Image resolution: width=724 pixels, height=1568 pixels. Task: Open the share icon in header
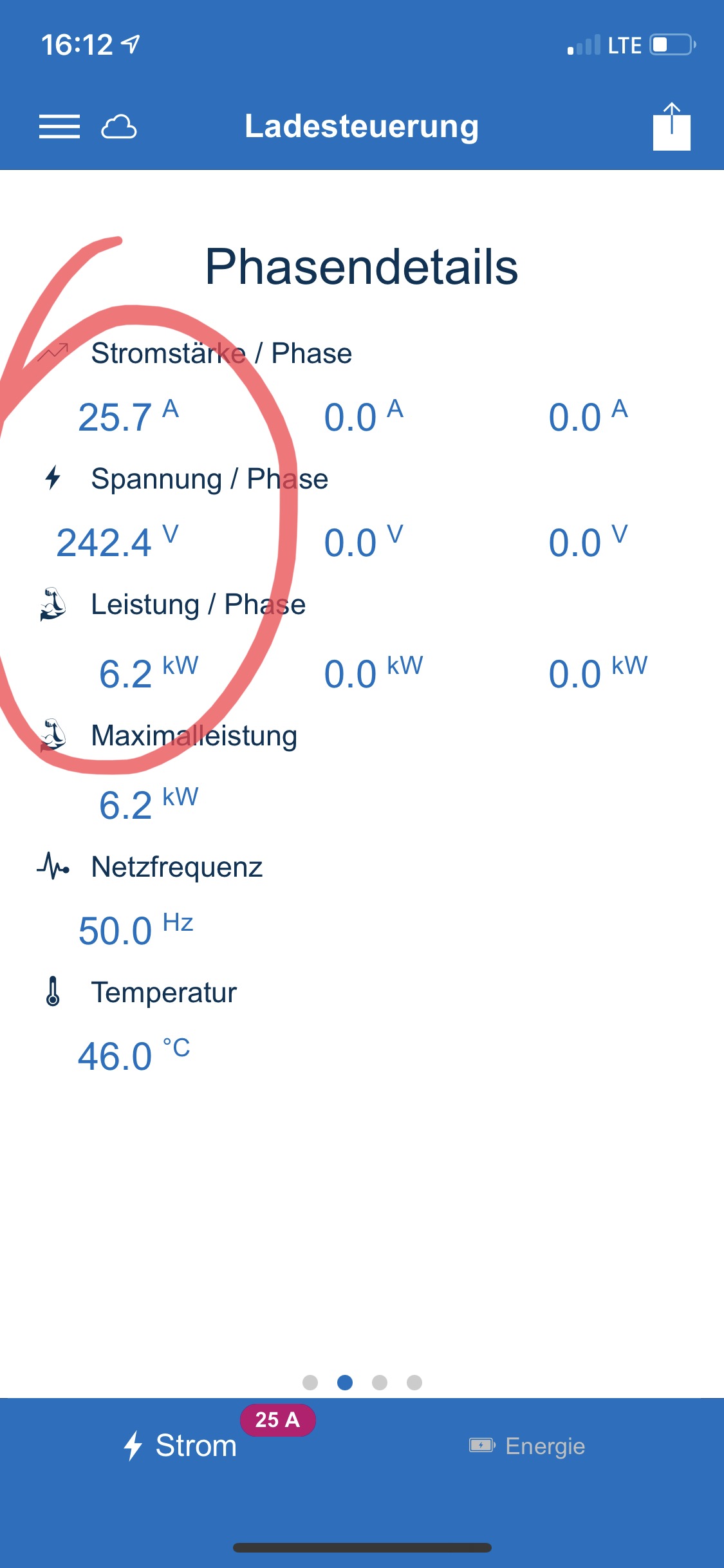click(x=671, y=127)
